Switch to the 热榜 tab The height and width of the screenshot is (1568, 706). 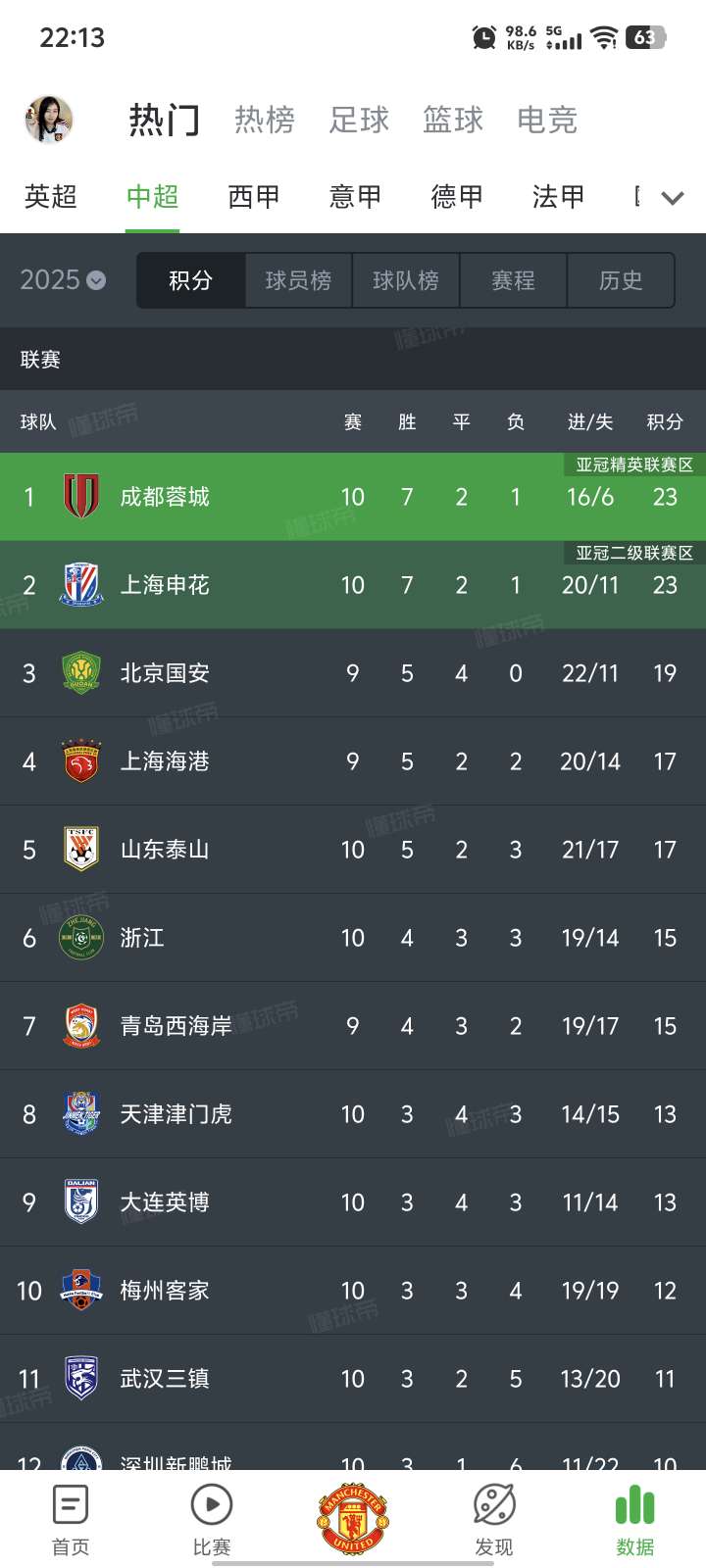(264, 121)
